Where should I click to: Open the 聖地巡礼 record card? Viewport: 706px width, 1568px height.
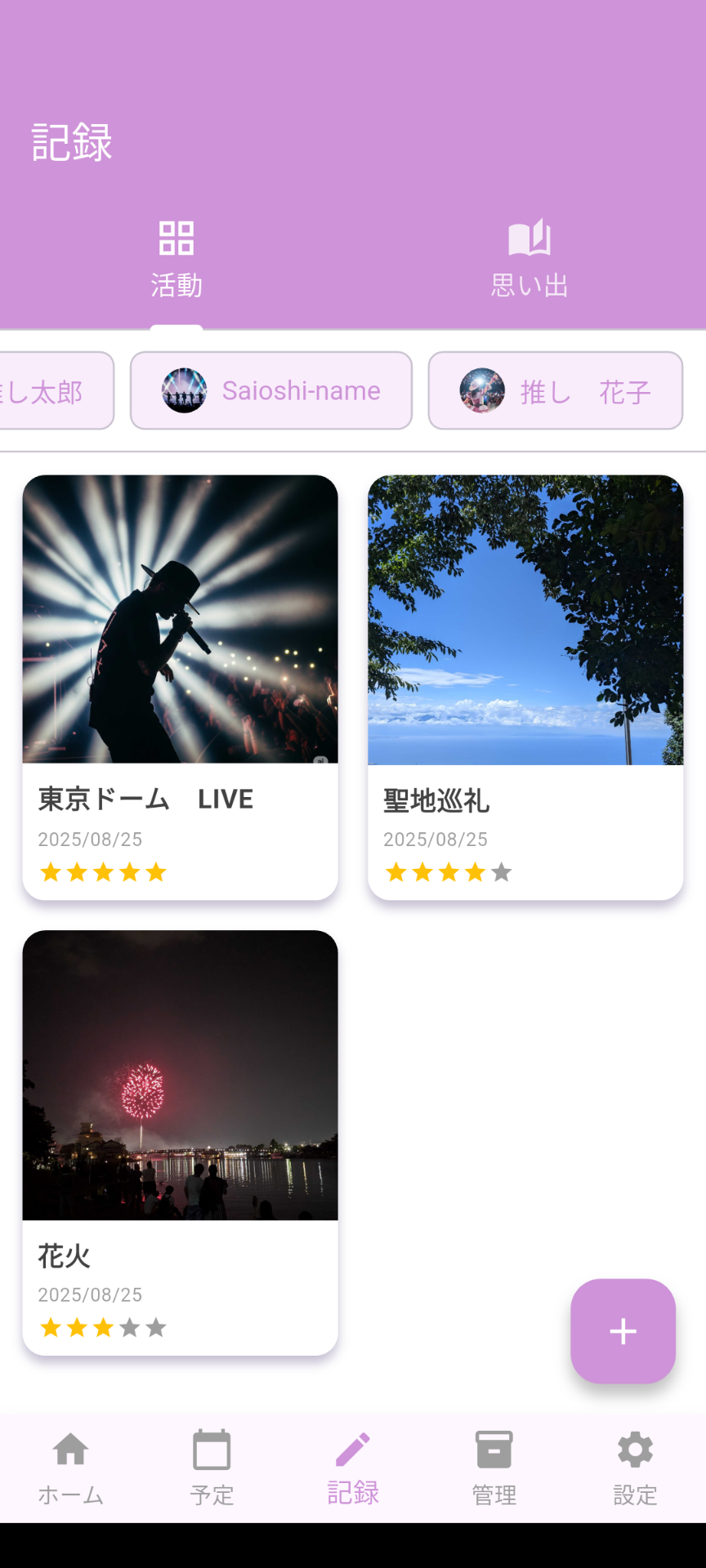[525, 687]
